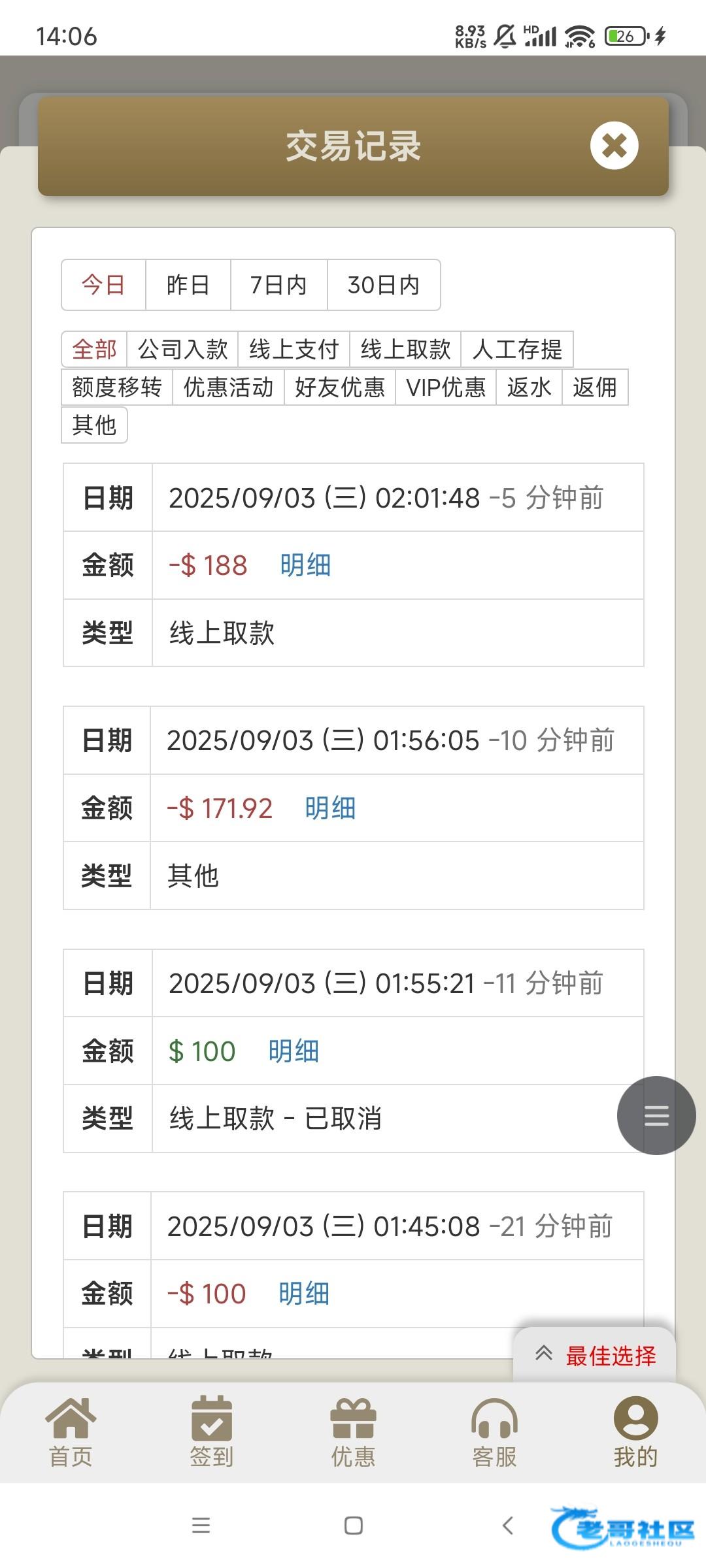
Task: Filter records by 返水
Action: click(x=529, y=387)
